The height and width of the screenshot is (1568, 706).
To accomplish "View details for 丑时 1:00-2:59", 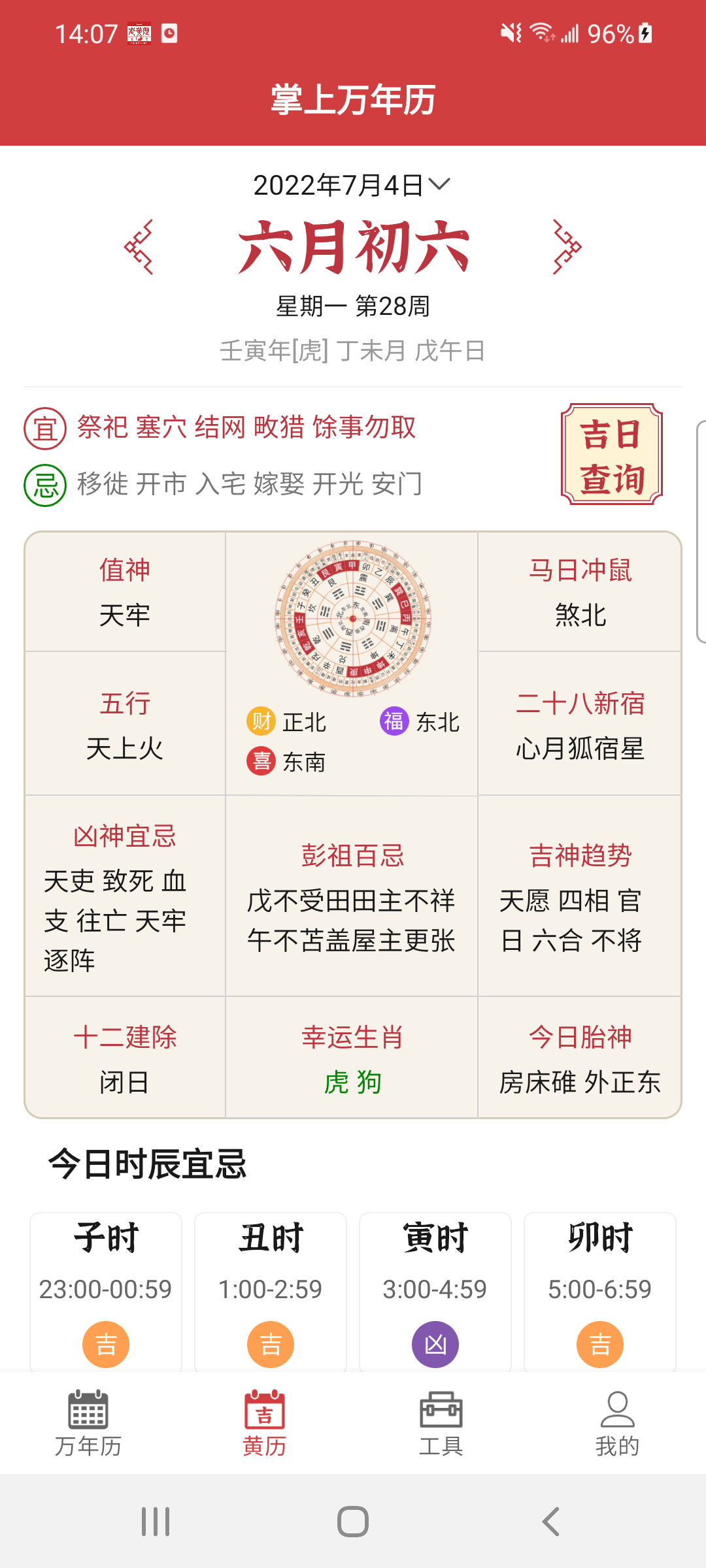I will coord(271,1292).
